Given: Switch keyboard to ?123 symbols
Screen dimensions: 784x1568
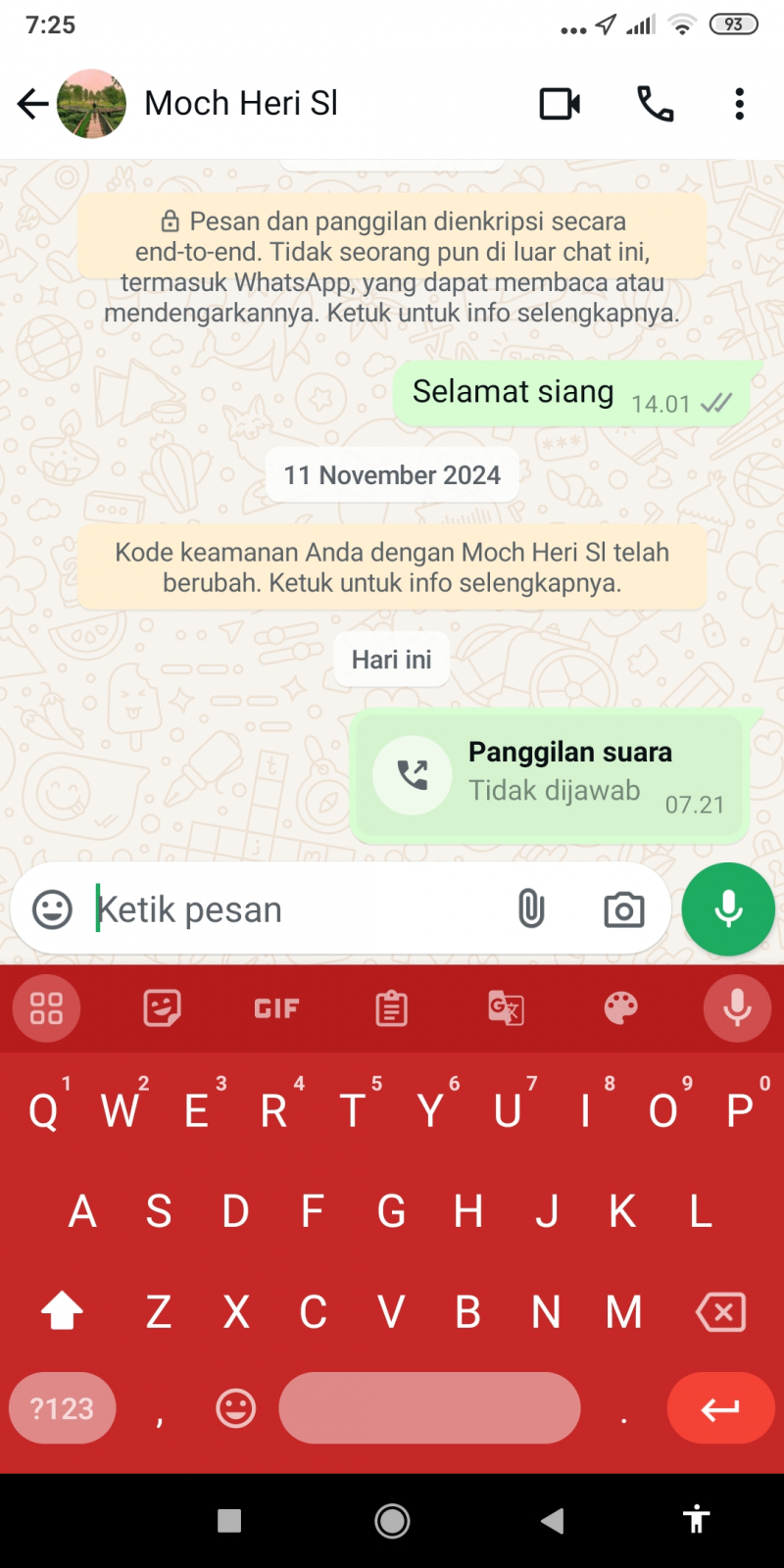Looking at the screenshot, I should (x=62, y=1408).
